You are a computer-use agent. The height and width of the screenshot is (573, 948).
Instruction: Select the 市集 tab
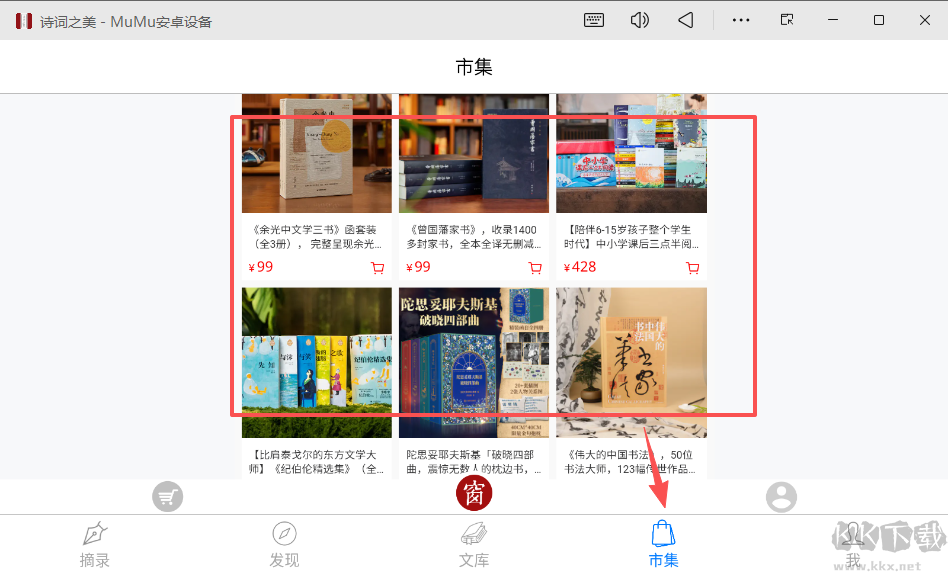click(663, 543)
